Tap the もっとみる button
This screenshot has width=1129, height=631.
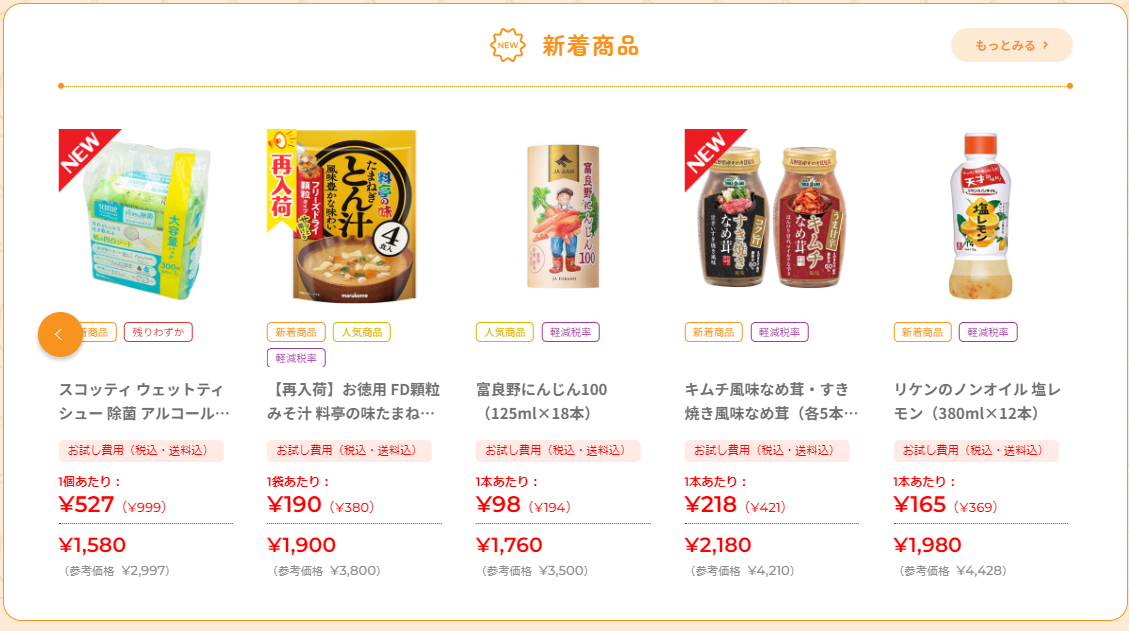(x=1012, y=45)
